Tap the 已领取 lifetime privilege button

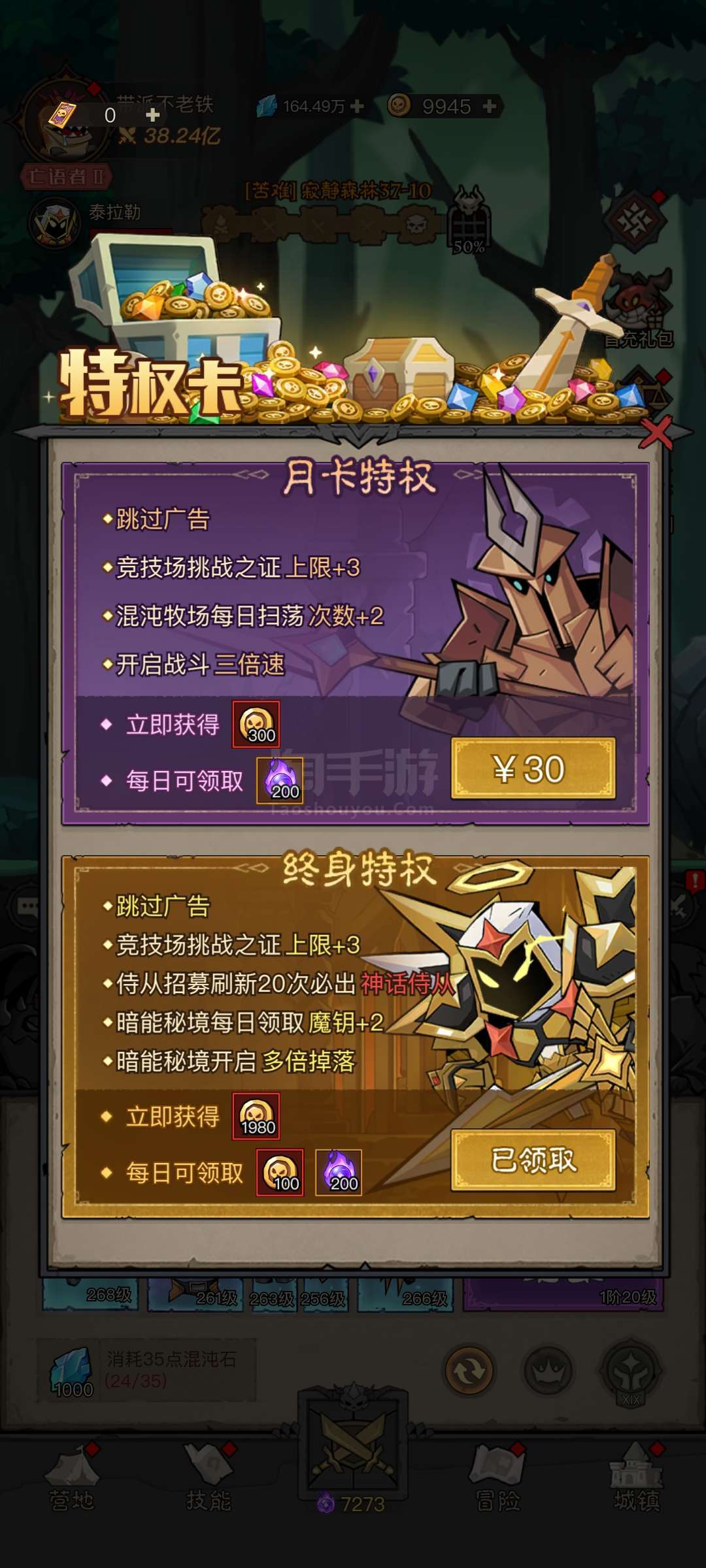click(x=533, y=1161)
